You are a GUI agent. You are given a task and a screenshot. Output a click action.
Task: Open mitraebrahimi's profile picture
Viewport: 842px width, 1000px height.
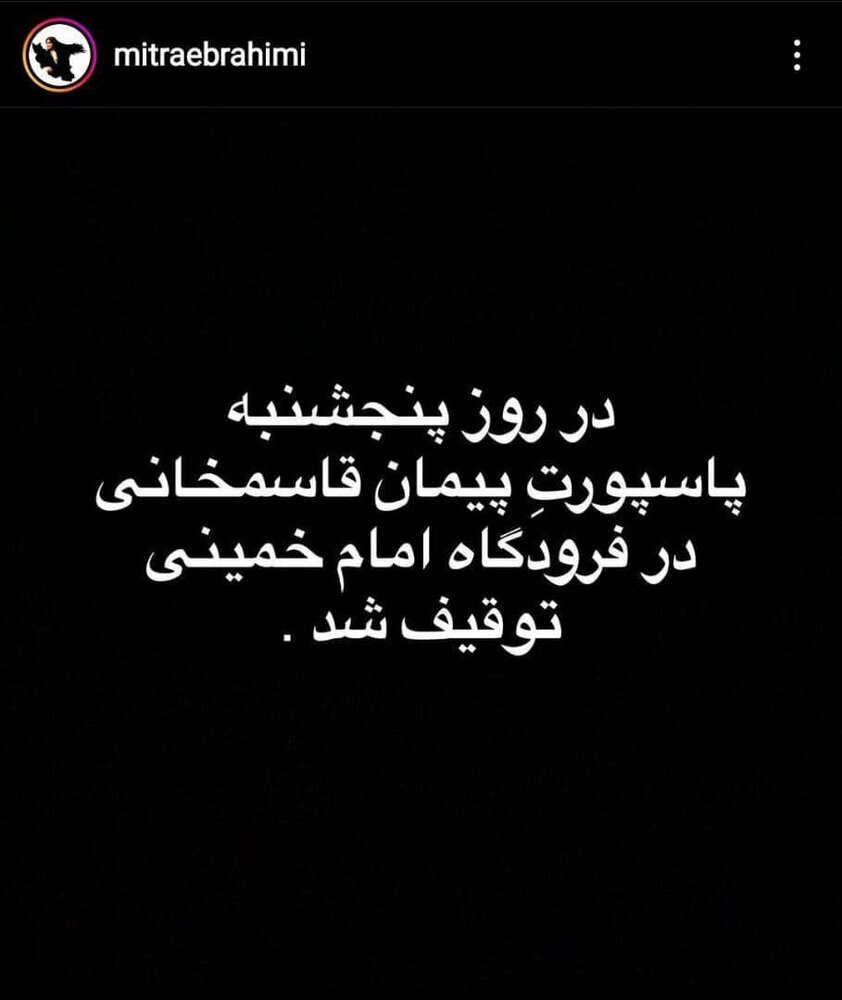[53, 55]
